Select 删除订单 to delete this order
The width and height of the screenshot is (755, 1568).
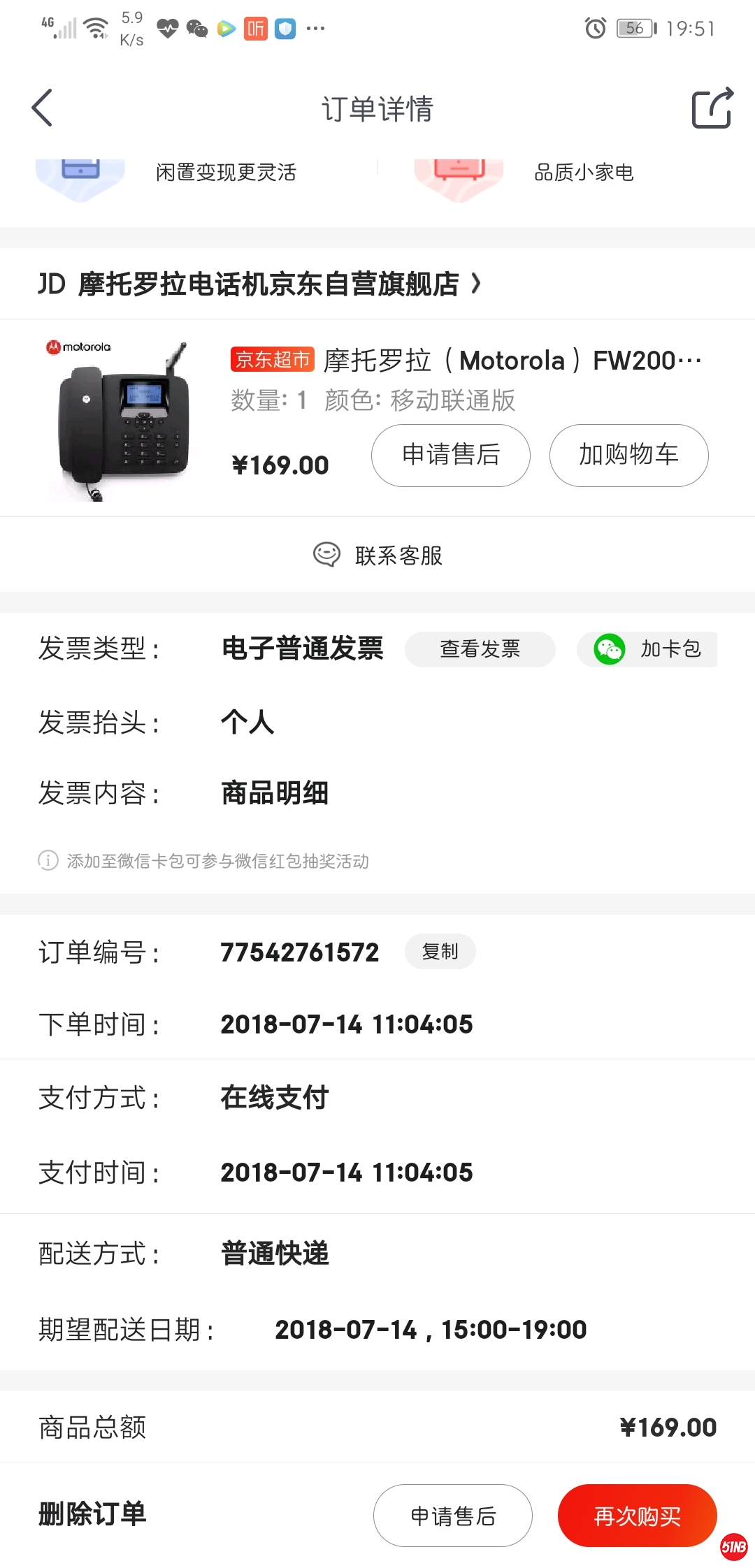[92, 1514]
